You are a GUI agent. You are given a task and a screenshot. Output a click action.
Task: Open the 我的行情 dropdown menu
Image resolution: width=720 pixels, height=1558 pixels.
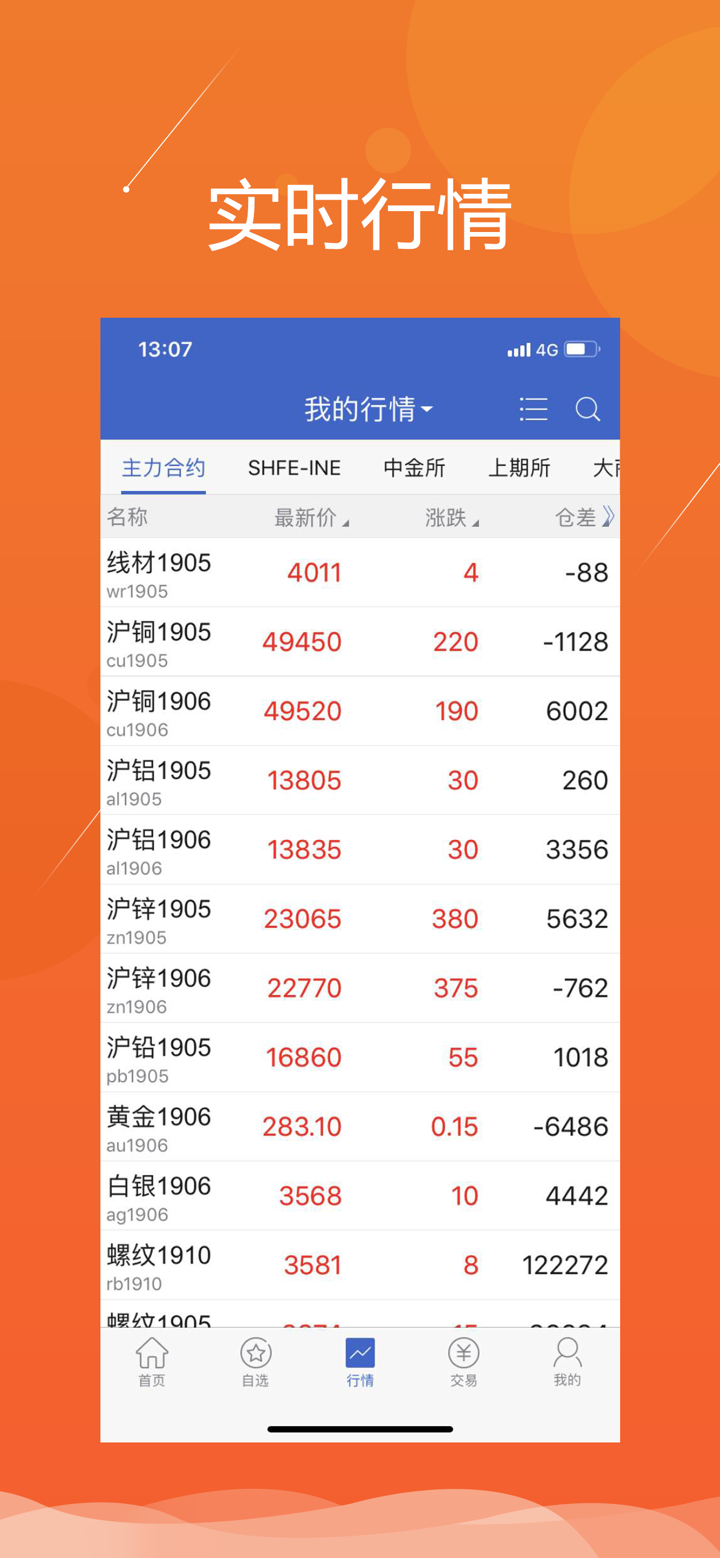pos(360,409)
